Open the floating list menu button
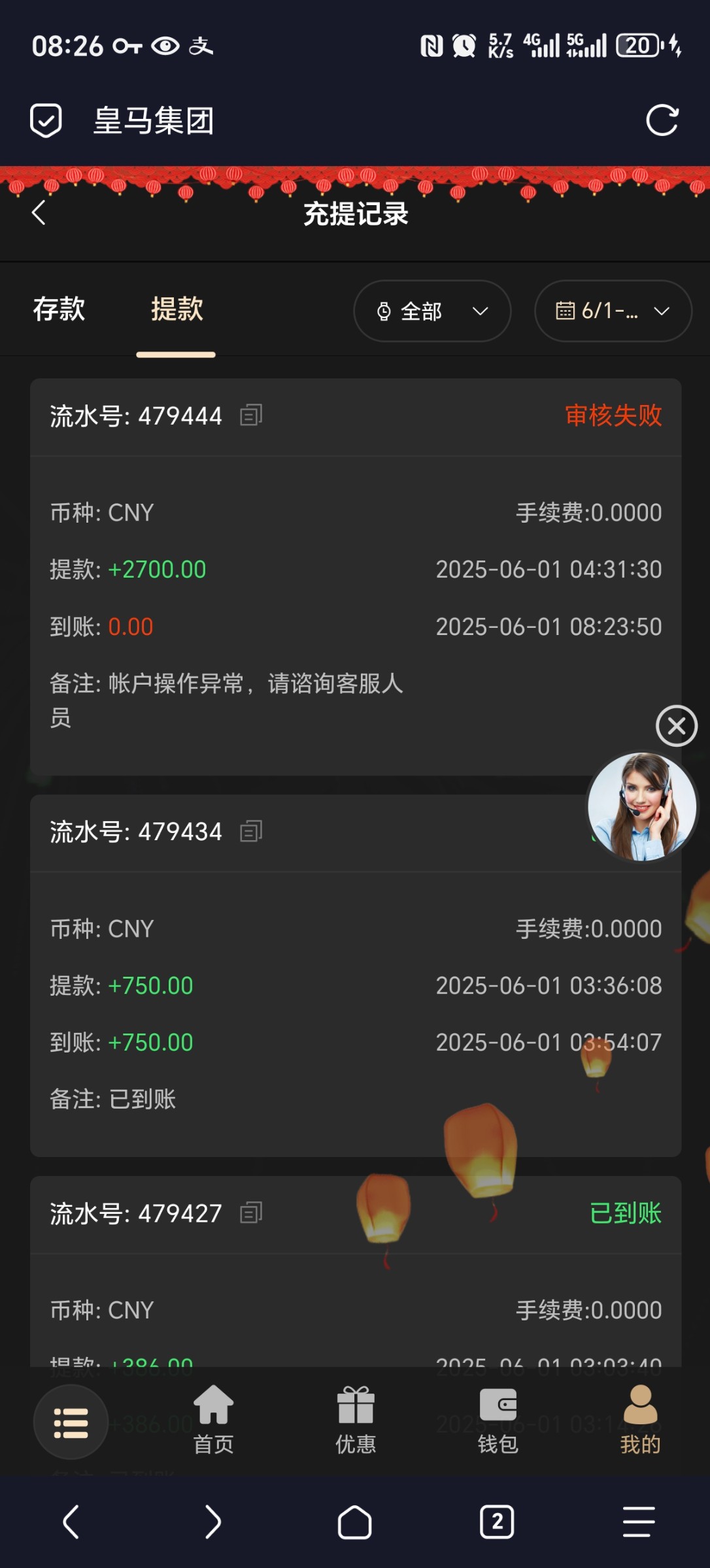Viewport: 710px width, 1568px height. (71, 1422)
